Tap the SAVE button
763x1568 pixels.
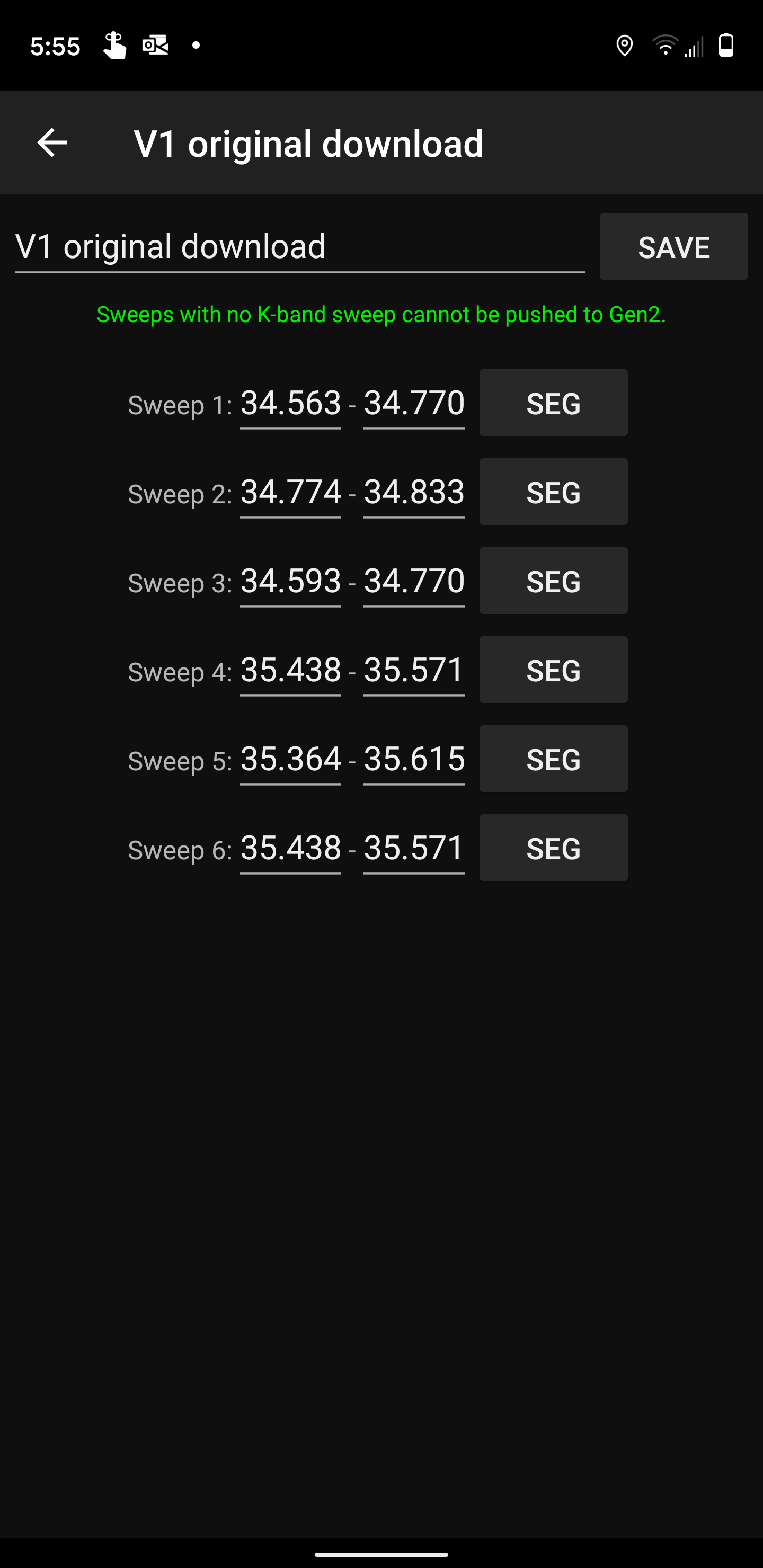pos(673,246)
